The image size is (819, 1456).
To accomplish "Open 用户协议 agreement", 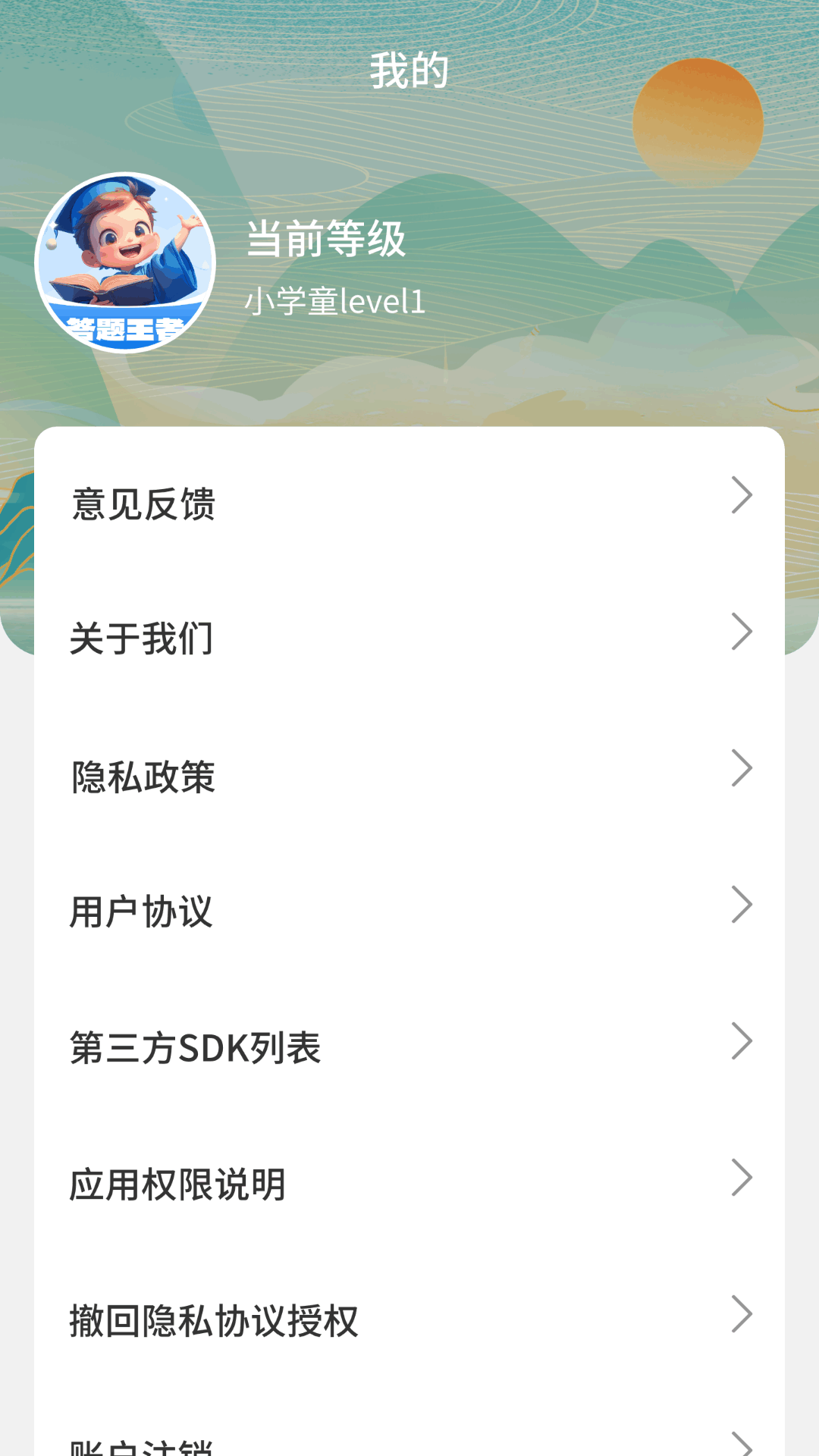I will point(409,912).
